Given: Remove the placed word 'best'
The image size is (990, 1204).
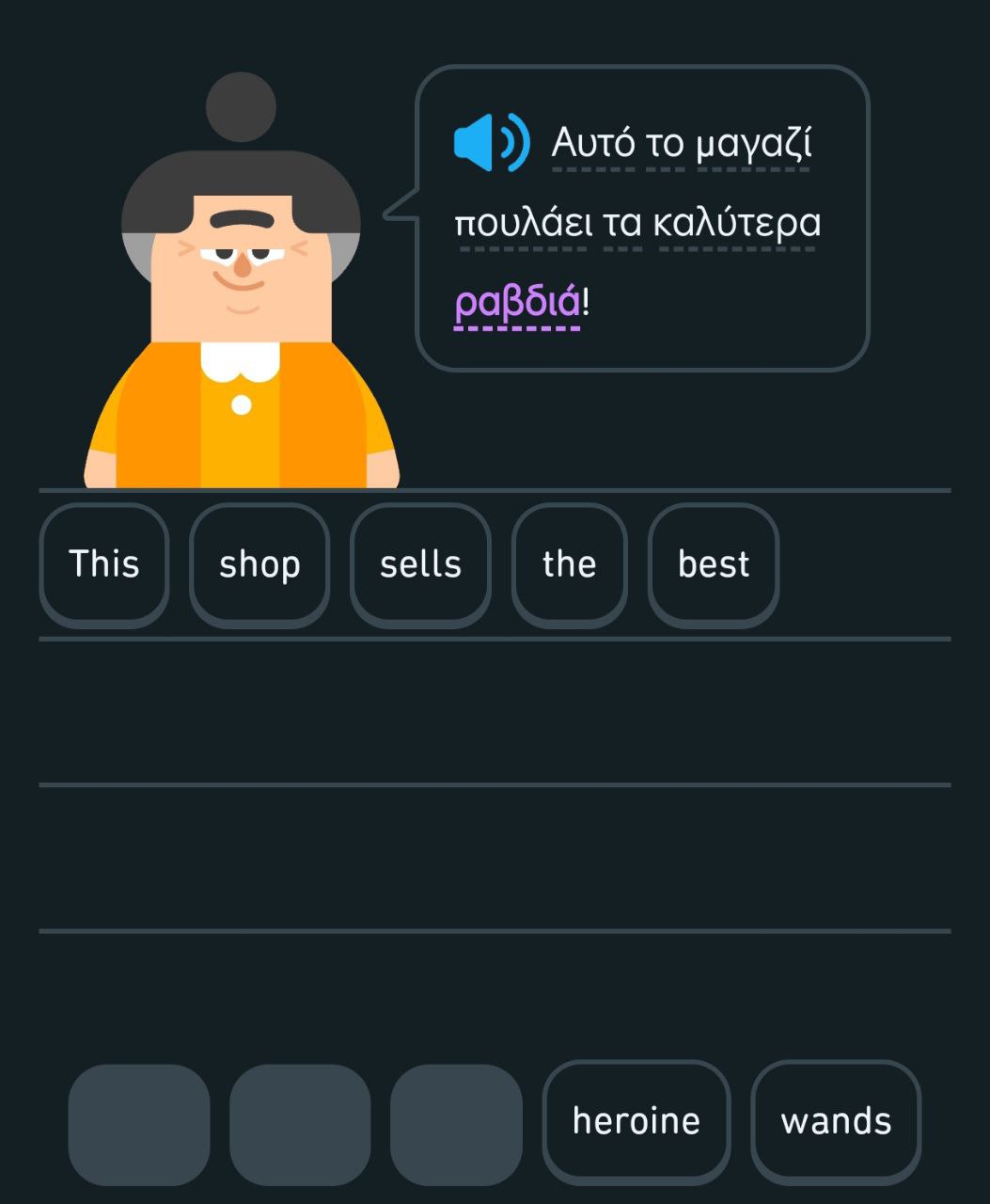Looking at the screenshot, I should tap(714, 564).
